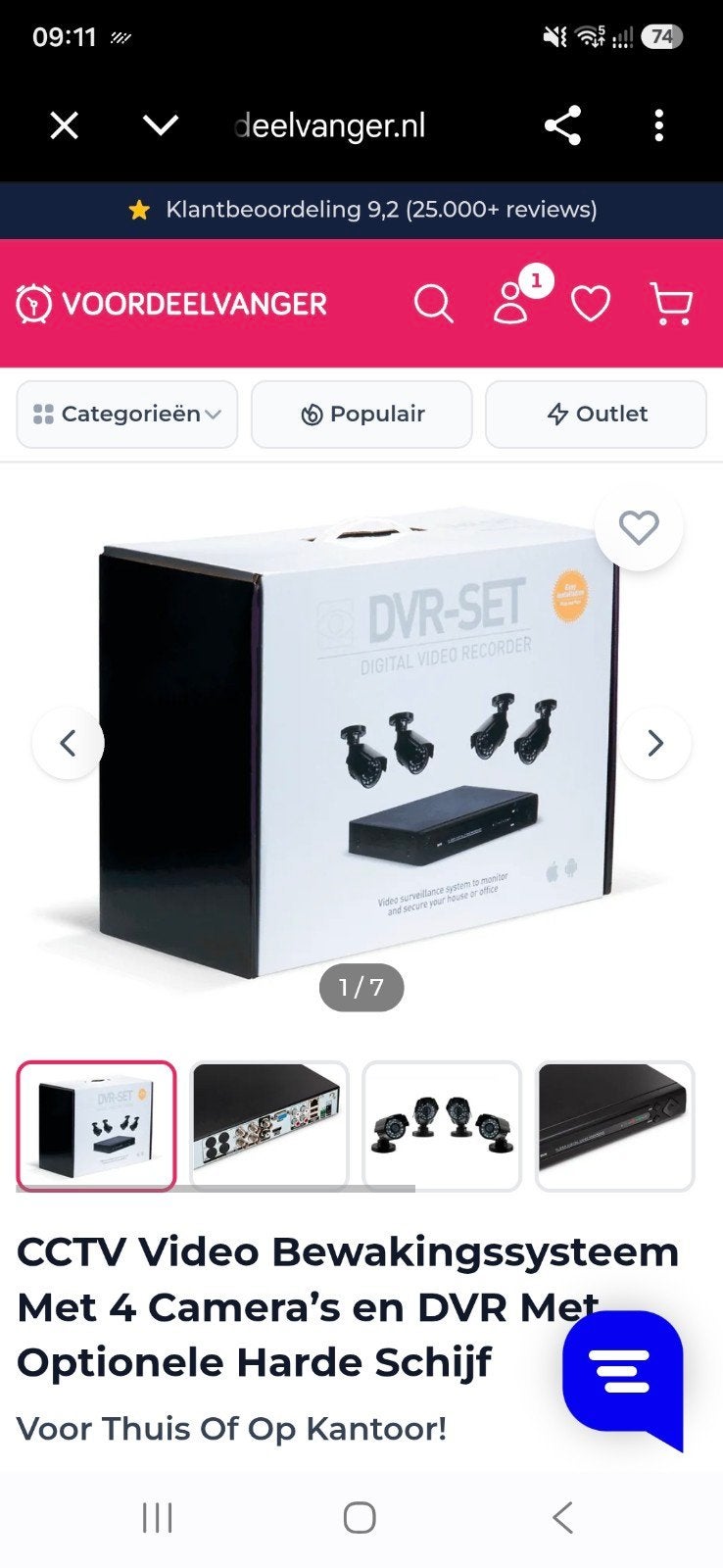Select the DVR front panel thumbnail
Image resolution: width=723 pixels, height=1568 pixels.
pos(614,1126)
